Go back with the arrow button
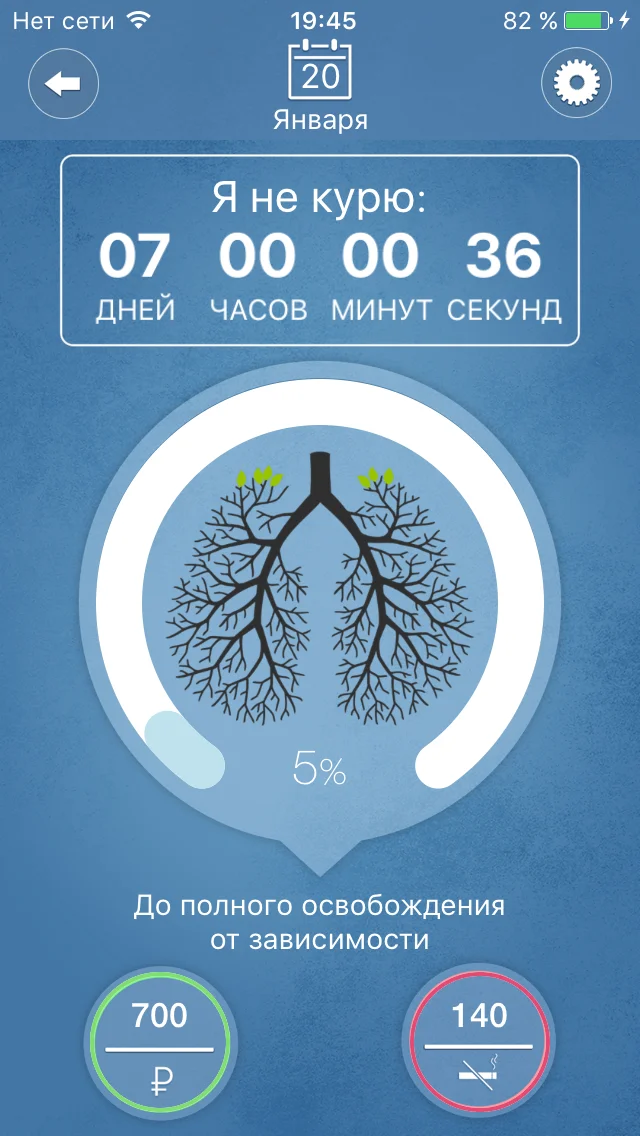This screenshot has width=640, height=1136. 64,85
